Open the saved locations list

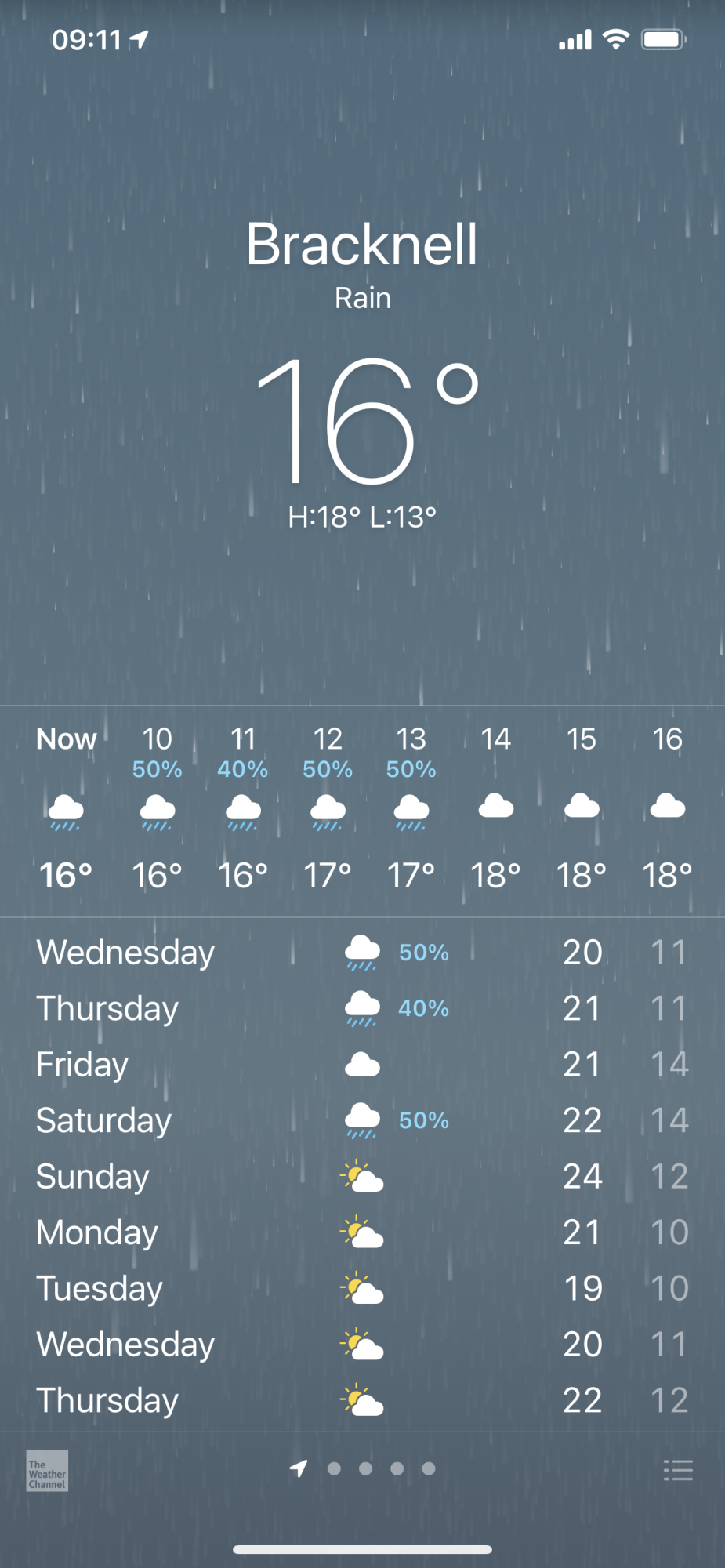[x=678, y=1469]
